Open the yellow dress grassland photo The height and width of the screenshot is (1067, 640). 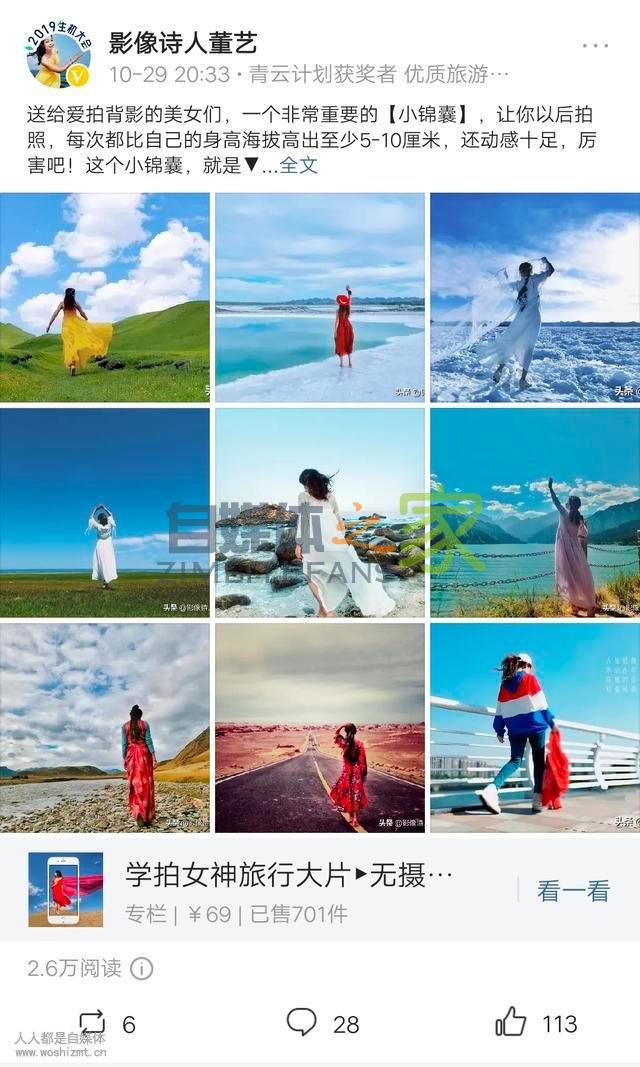coord(105,297)
